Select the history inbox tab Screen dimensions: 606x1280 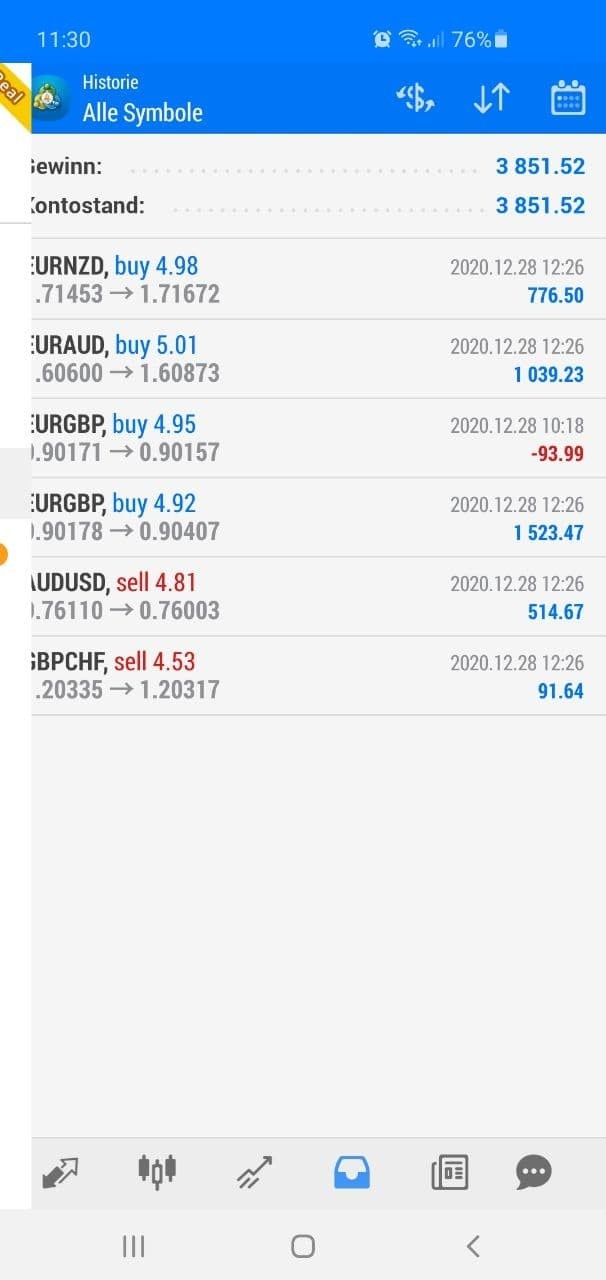(351, 1171)
